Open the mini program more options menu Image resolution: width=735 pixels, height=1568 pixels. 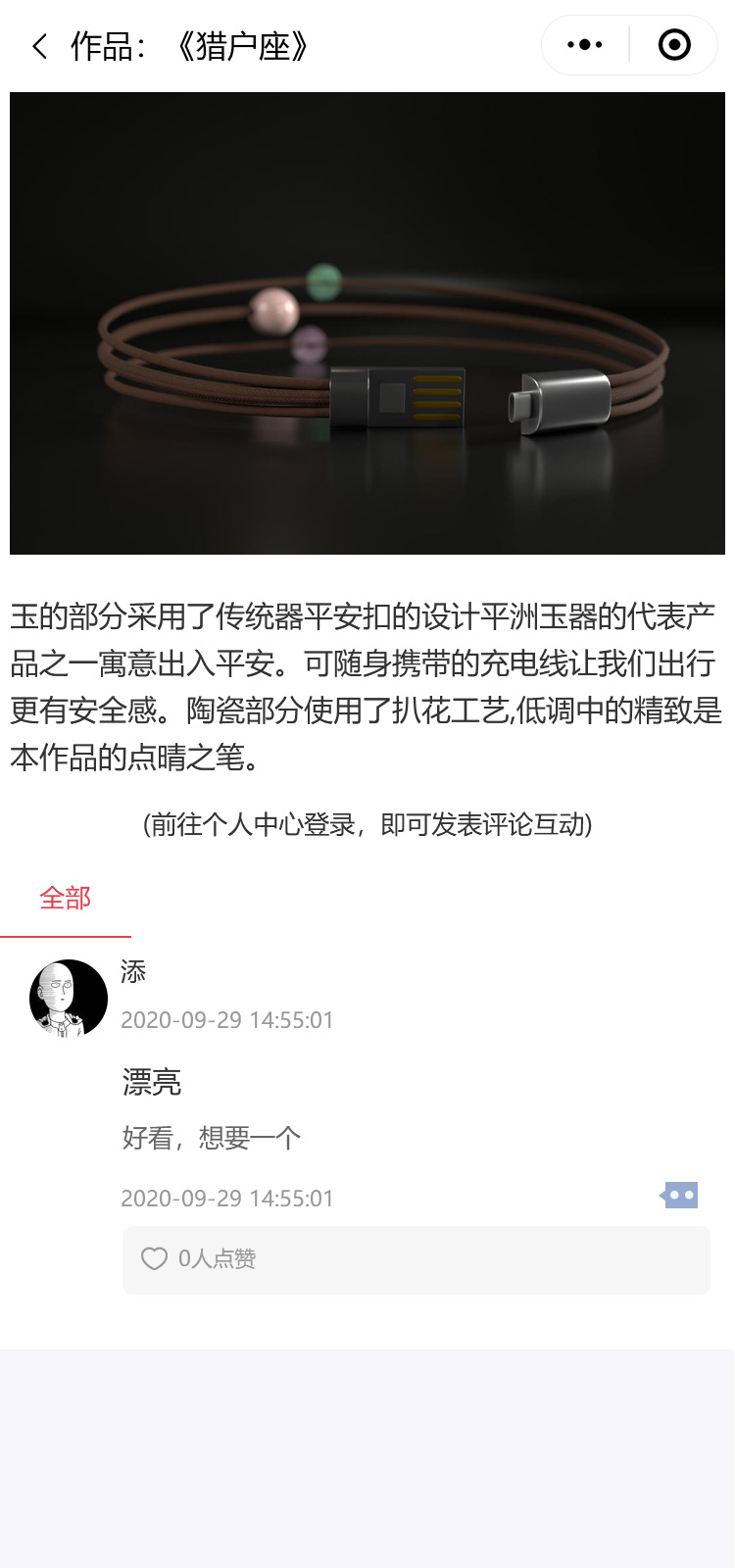[x=585, y=45]
